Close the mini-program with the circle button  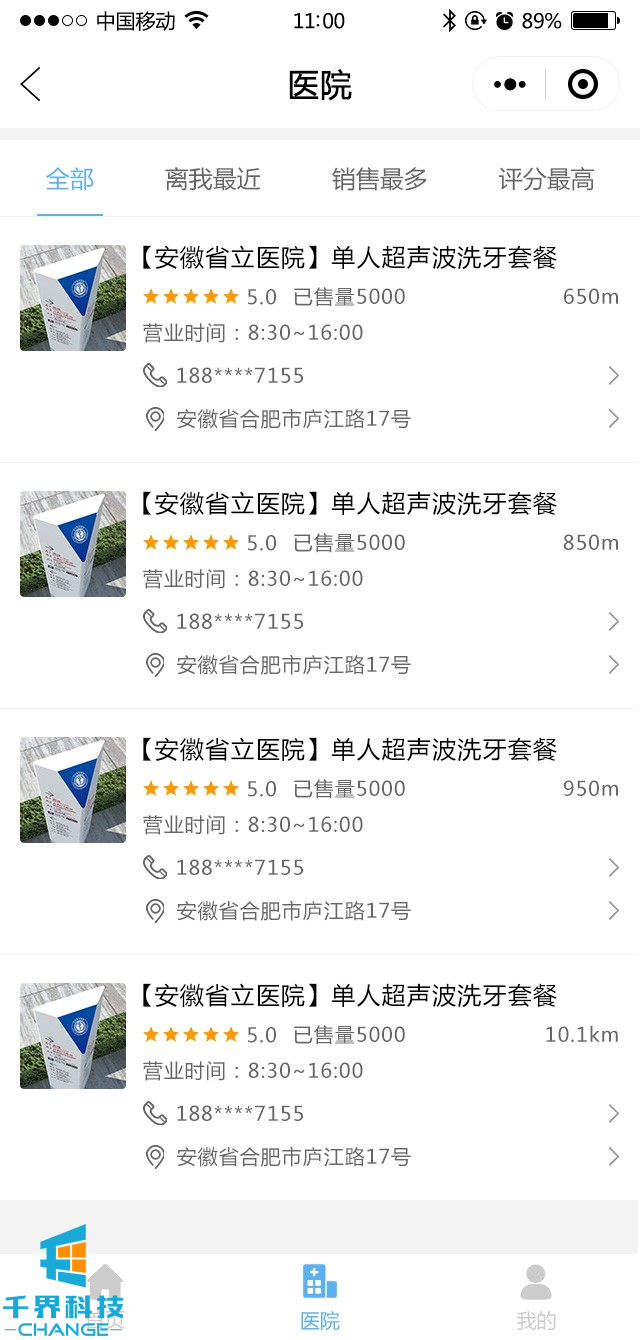pos(582,85)
